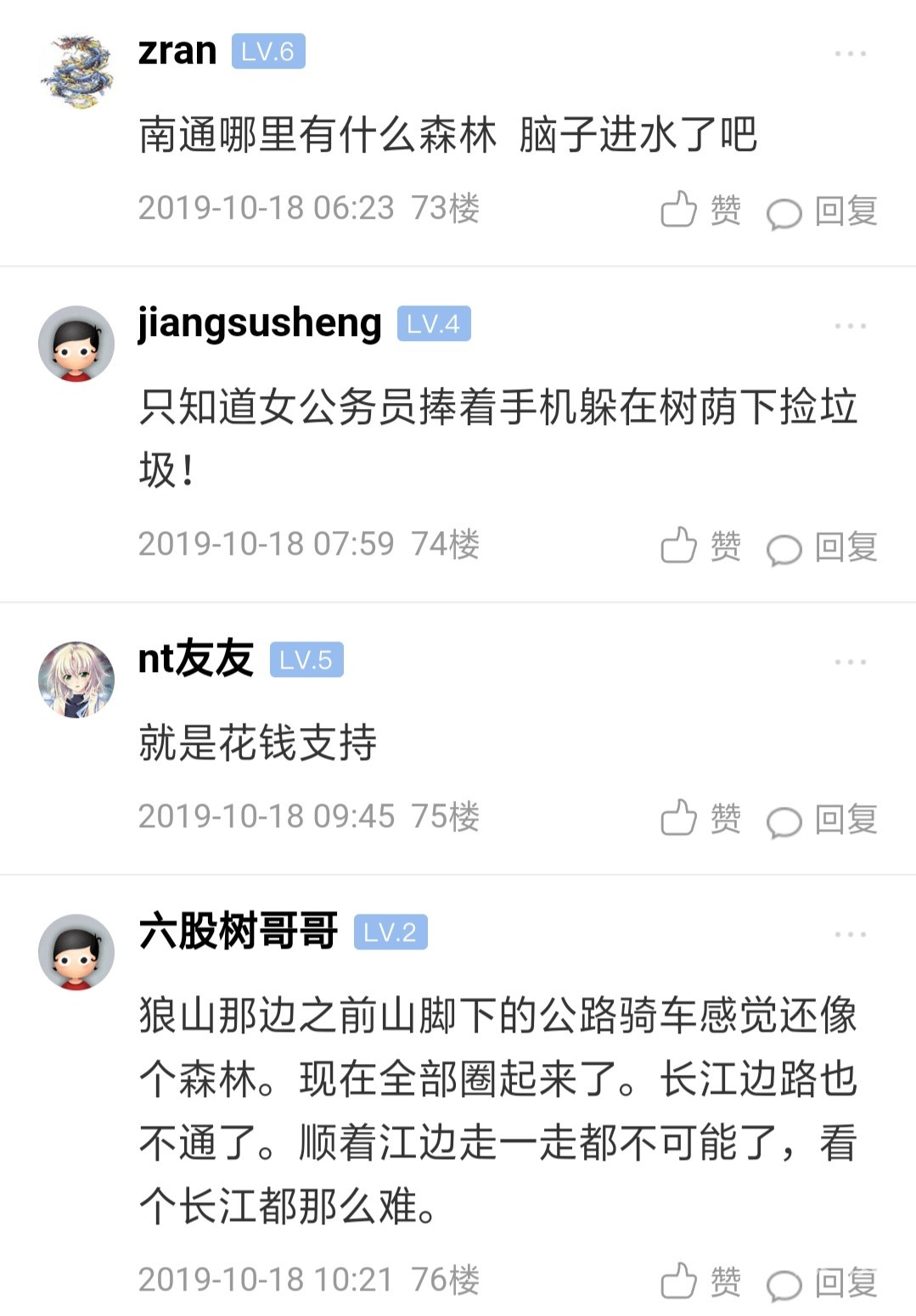Screen dimensions: 916x1316
Task: Like zran's comment on floor 73
Action: (700, 210)
